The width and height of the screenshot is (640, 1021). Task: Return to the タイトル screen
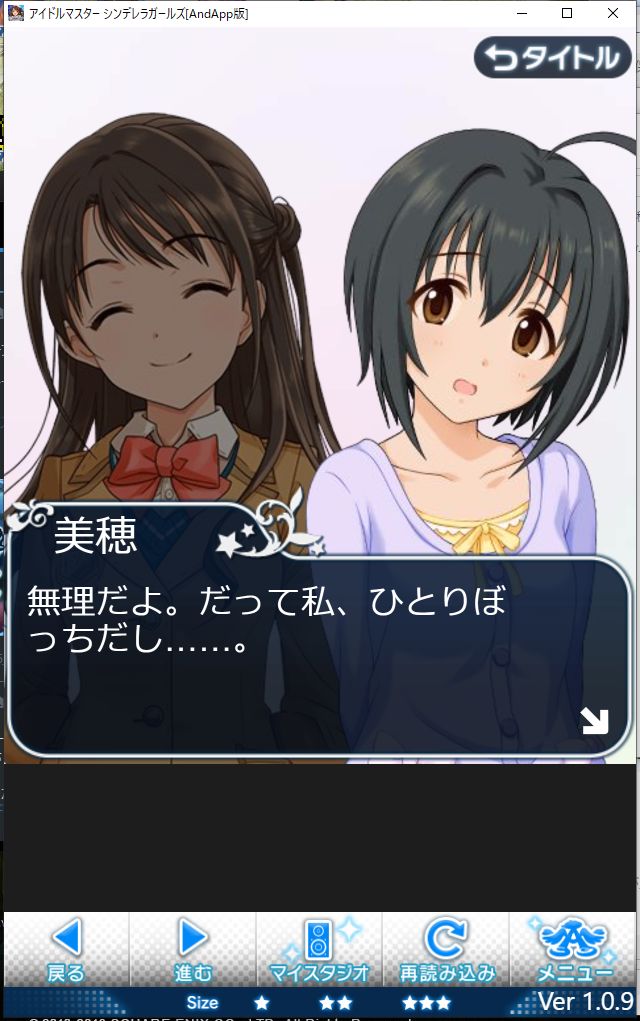pos(553,58)
